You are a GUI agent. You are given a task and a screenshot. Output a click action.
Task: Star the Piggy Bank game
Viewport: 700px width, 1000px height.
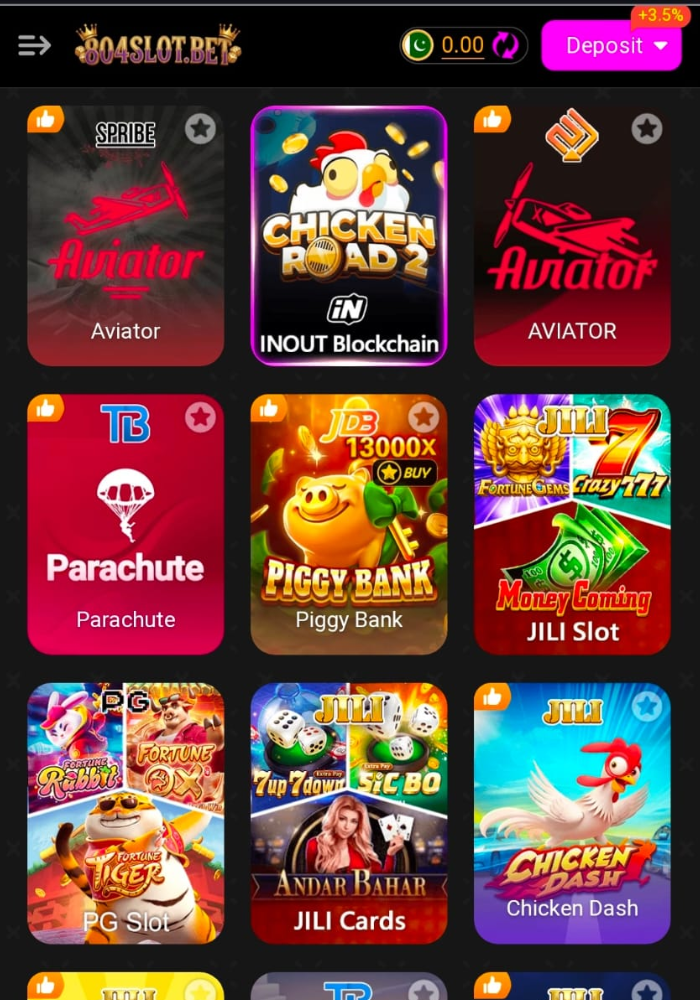[x=423, y=417]
